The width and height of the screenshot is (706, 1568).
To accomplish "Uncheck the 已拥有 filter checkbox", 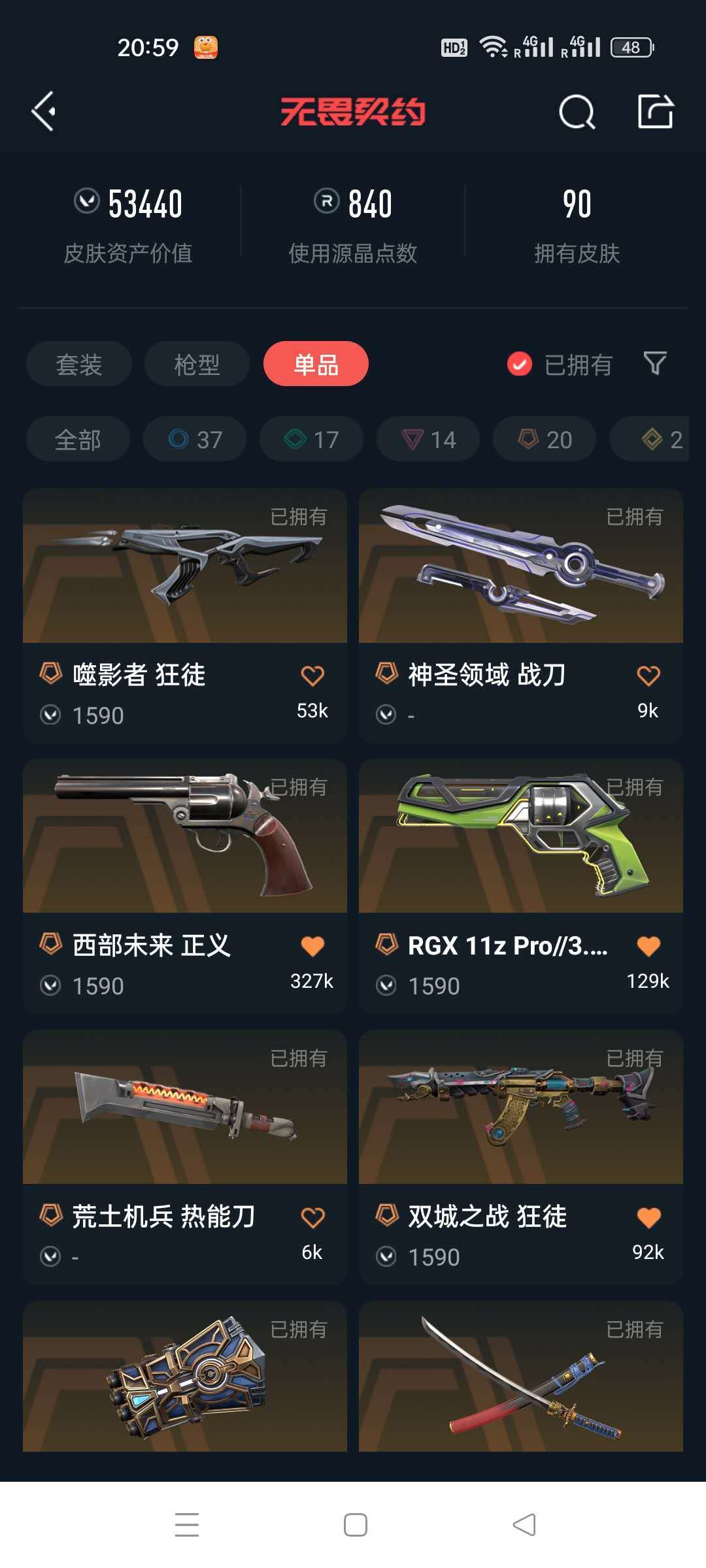I will pyautogui.click(x=520, y=364).
